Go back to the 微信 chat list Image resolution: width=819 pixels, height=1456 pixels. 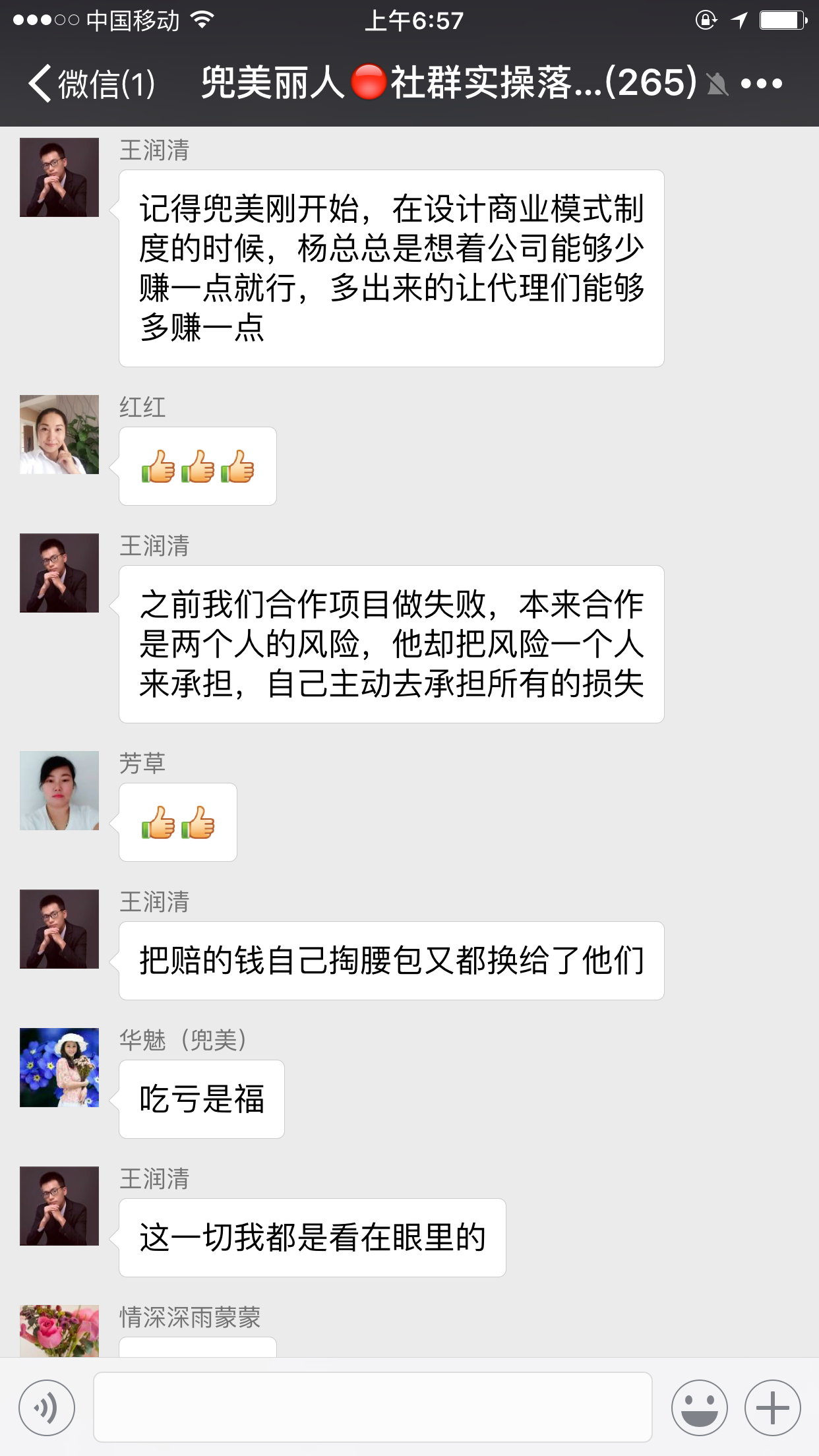coord(91,84)
